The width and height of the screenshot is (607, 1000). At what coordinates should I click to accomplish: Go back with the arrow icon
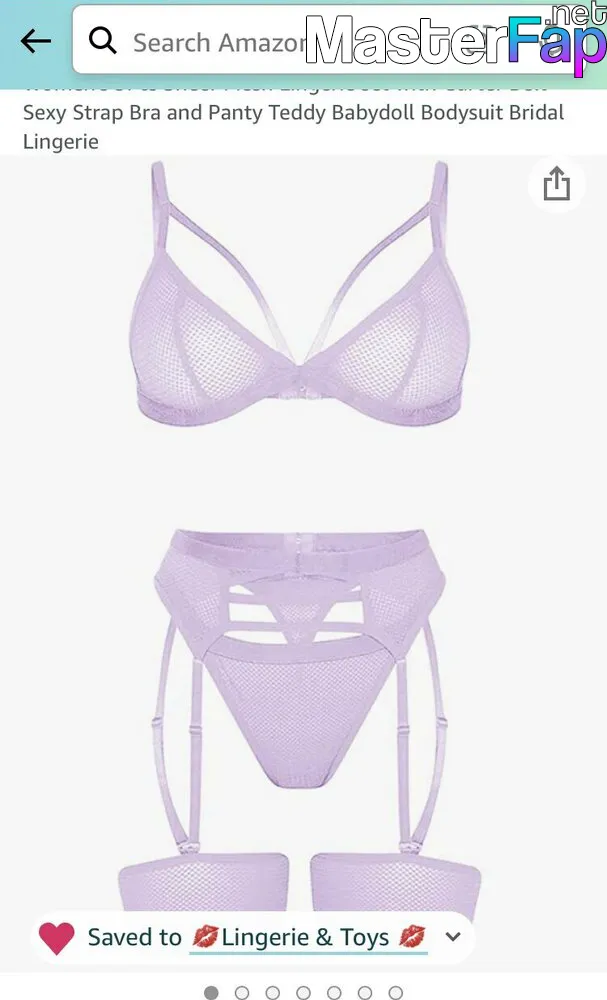click(x=36, y=41)
